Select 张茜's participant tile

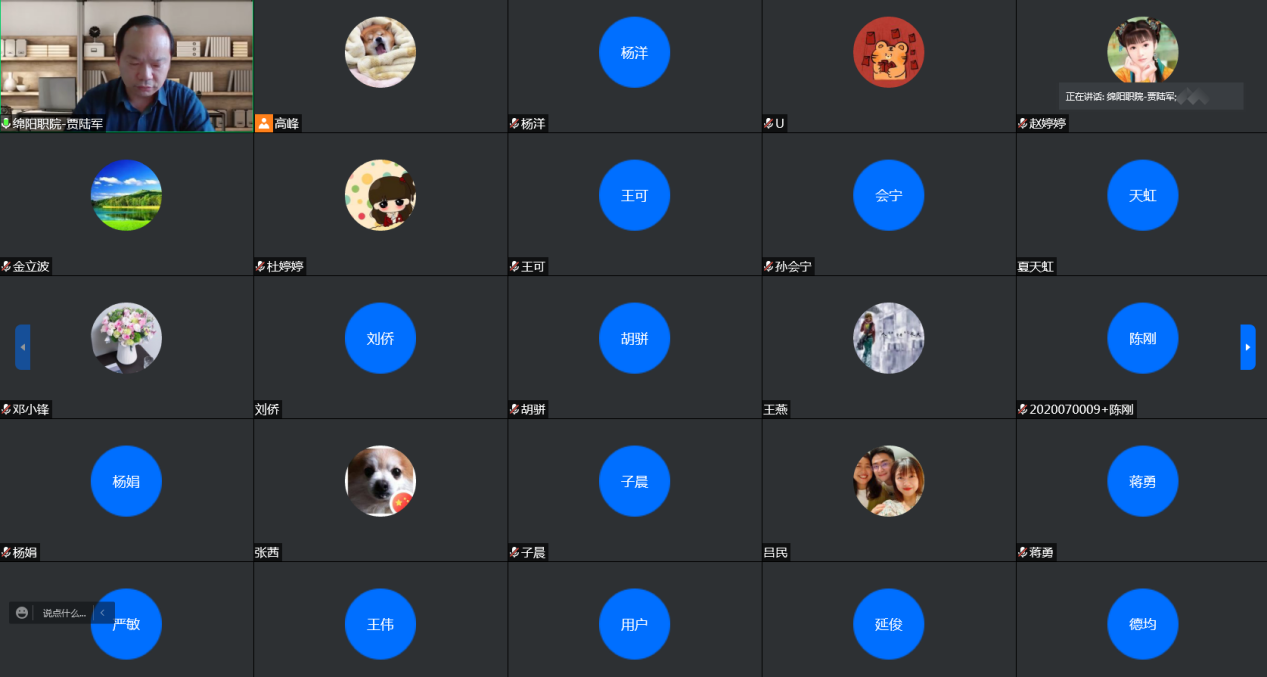click(x=380, y=481)
